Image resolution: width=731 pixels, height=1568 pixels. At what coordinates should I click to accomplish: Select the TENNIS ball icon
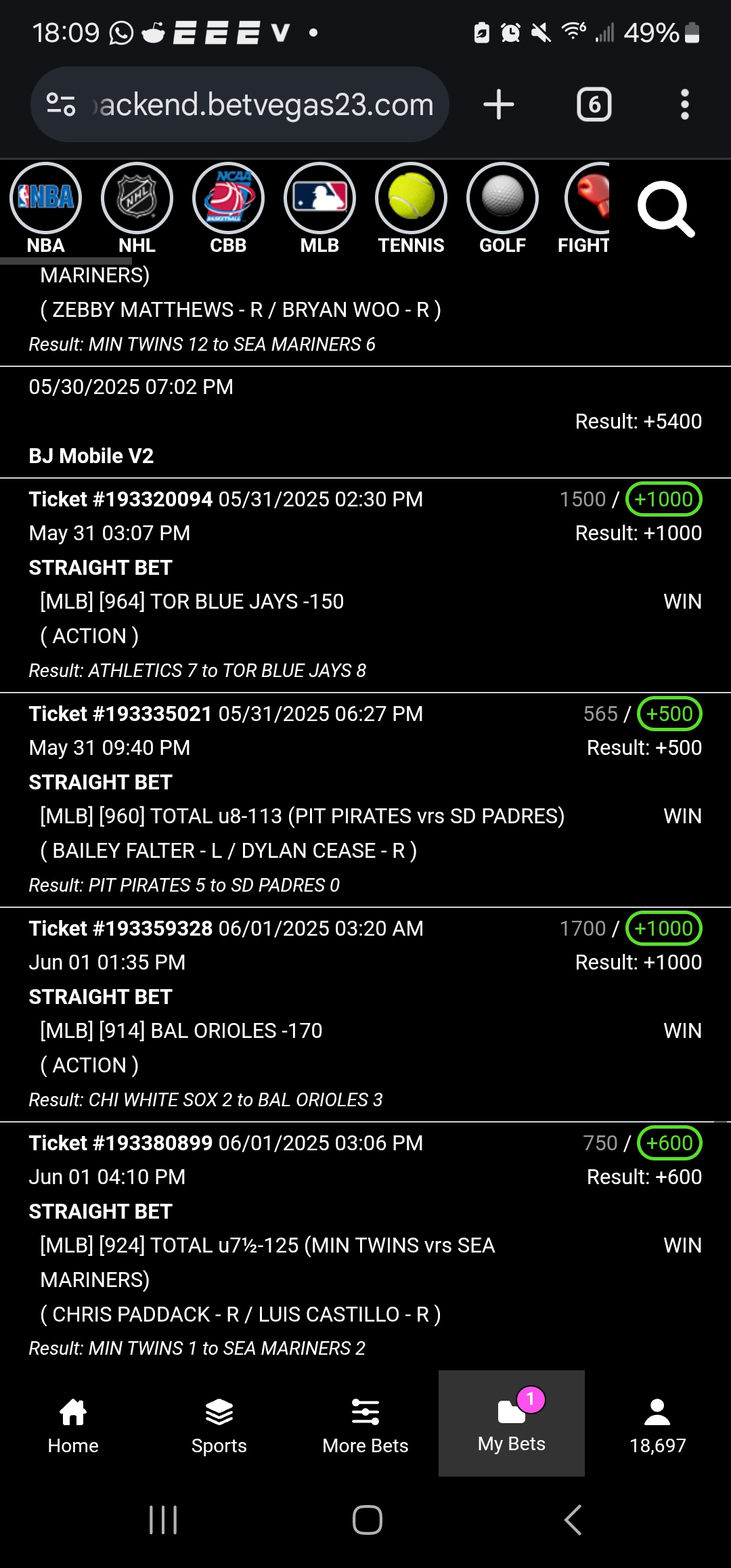point(411,198)
